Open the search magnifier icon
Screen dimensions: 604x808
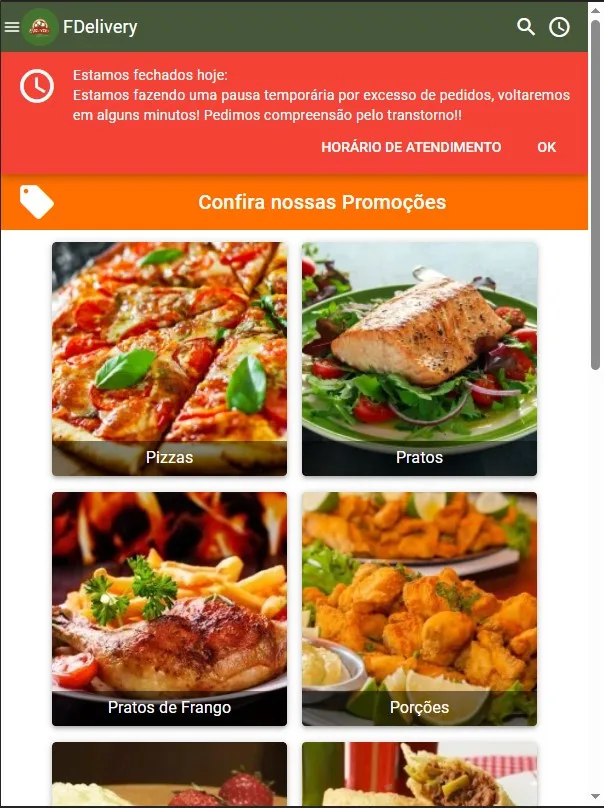pyautogui.click(x=526, y=27)
